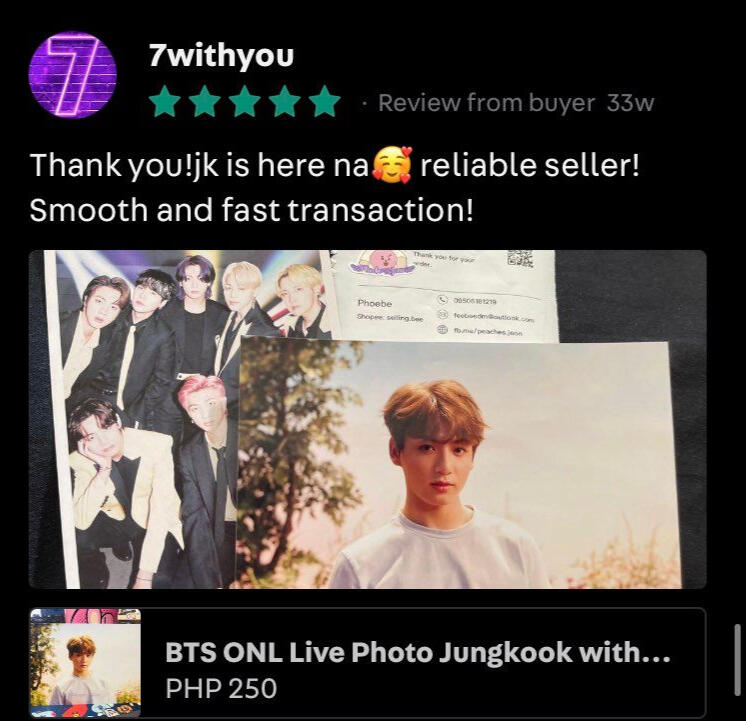Enlarge the review photo of photocards
Image resolution: width=746 pixels, height=721 pixels.
click(367, 419)
